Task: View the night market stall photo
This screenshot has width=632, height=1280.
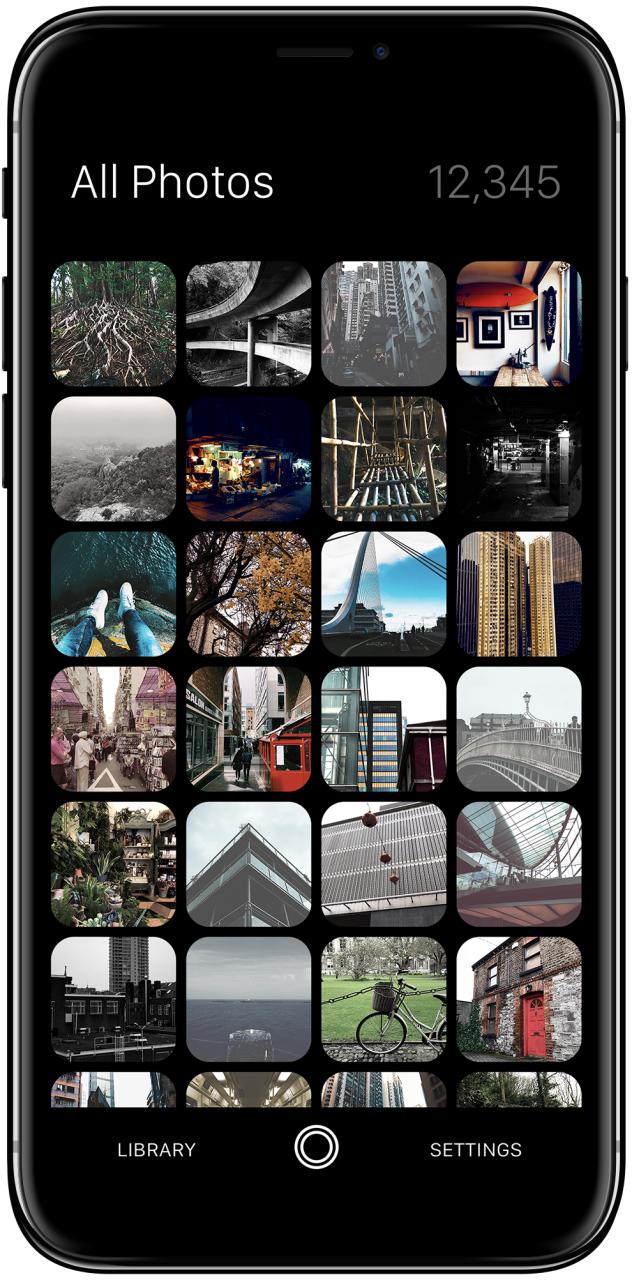Action: point(248,458)
